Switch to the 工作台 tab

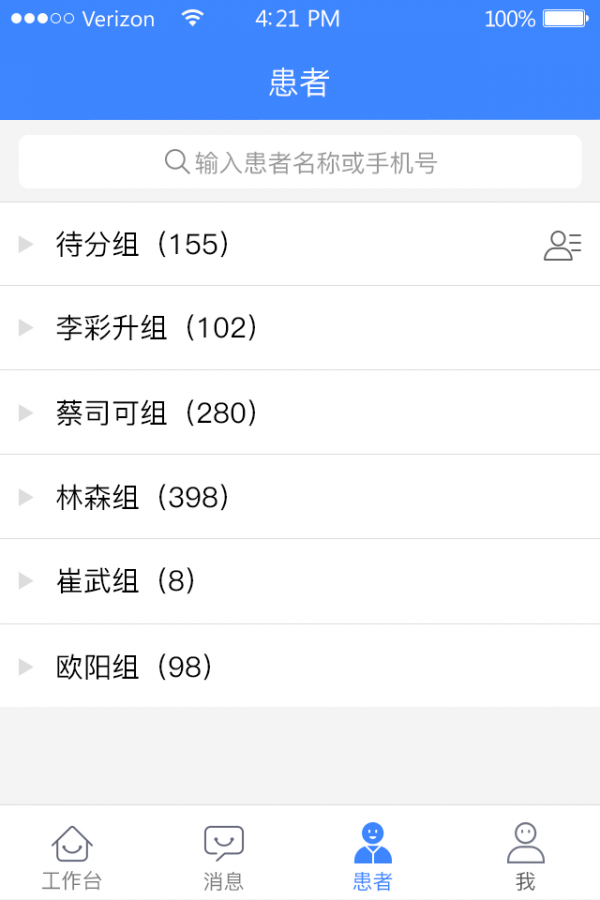click(72, 857)
